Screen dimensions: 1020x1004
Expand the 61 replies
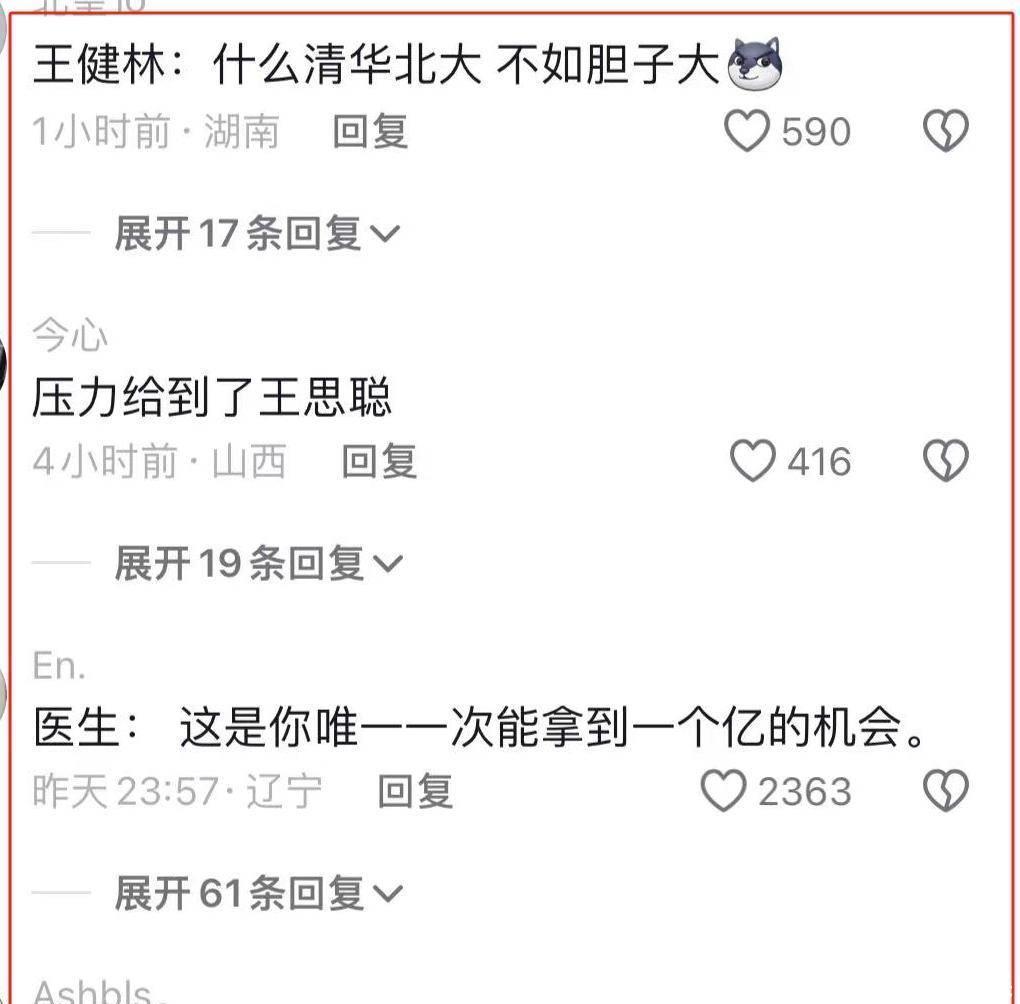258,894
